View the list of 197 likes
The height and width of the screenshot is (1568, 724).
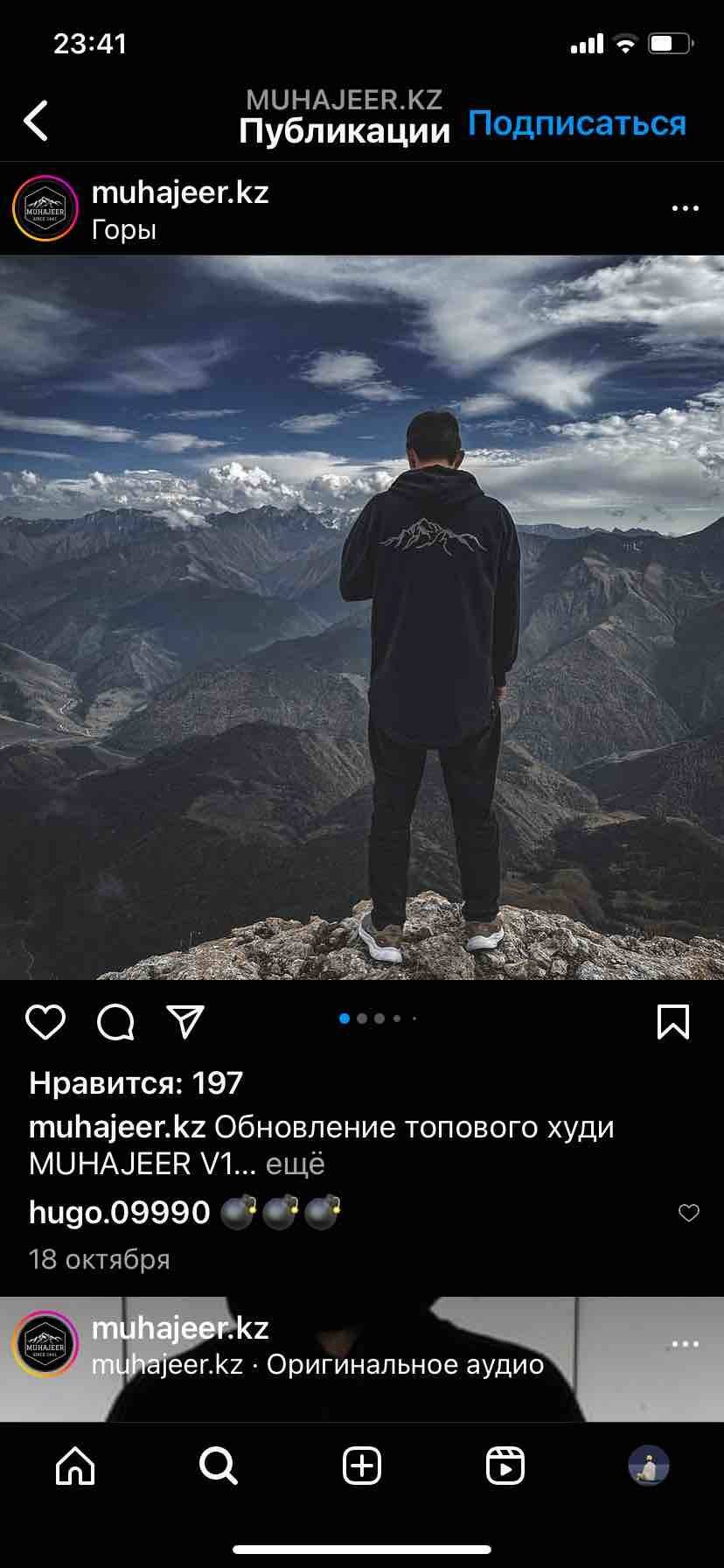136,1083
